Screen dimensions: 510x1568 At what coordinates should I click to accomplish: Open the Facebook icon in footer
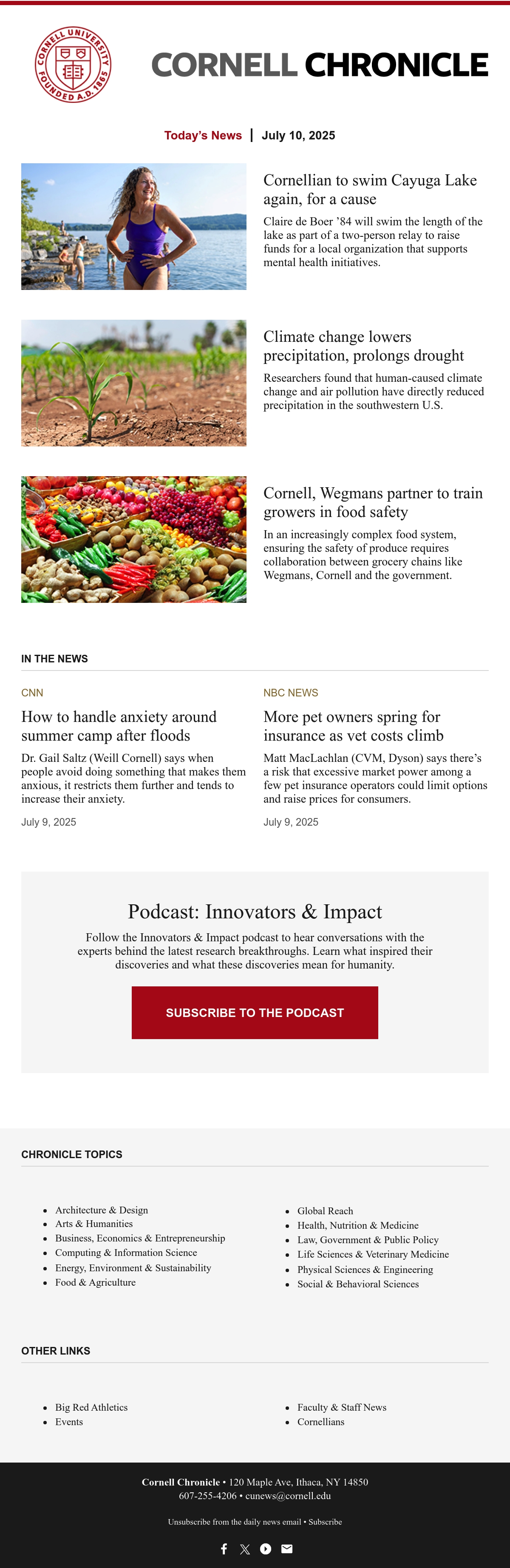click(224, 1548)
